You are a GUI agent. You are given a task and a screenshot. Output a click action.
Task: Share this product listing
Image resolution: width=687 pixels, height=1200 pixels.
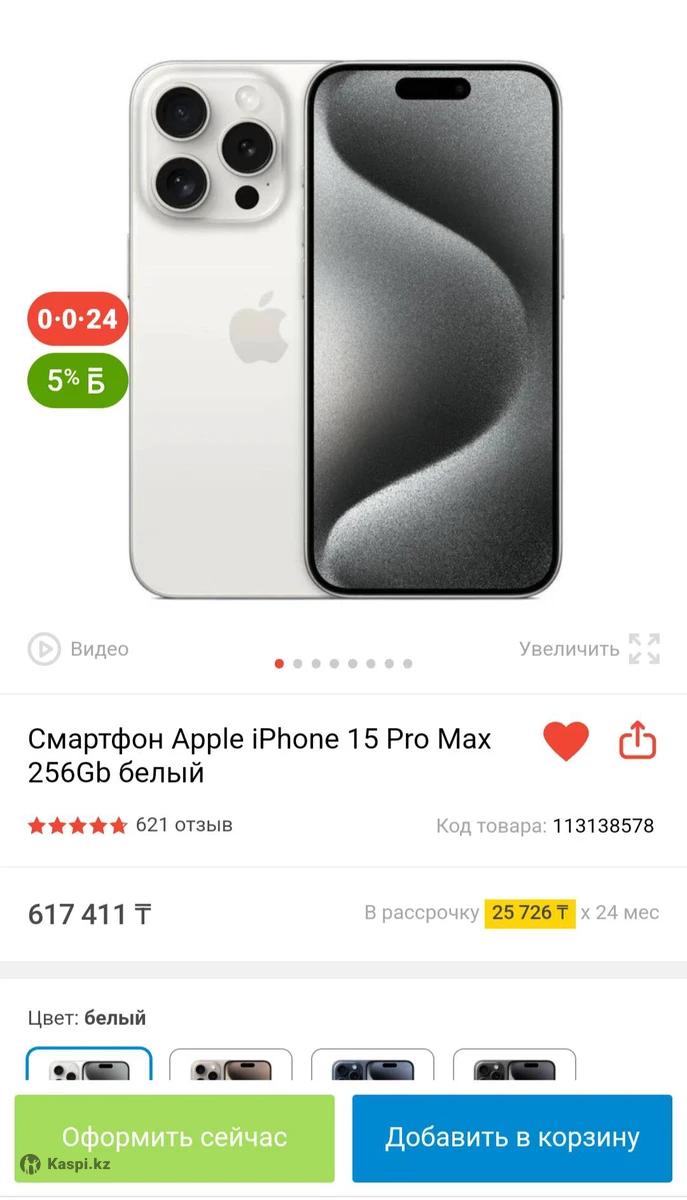point(638,741)
